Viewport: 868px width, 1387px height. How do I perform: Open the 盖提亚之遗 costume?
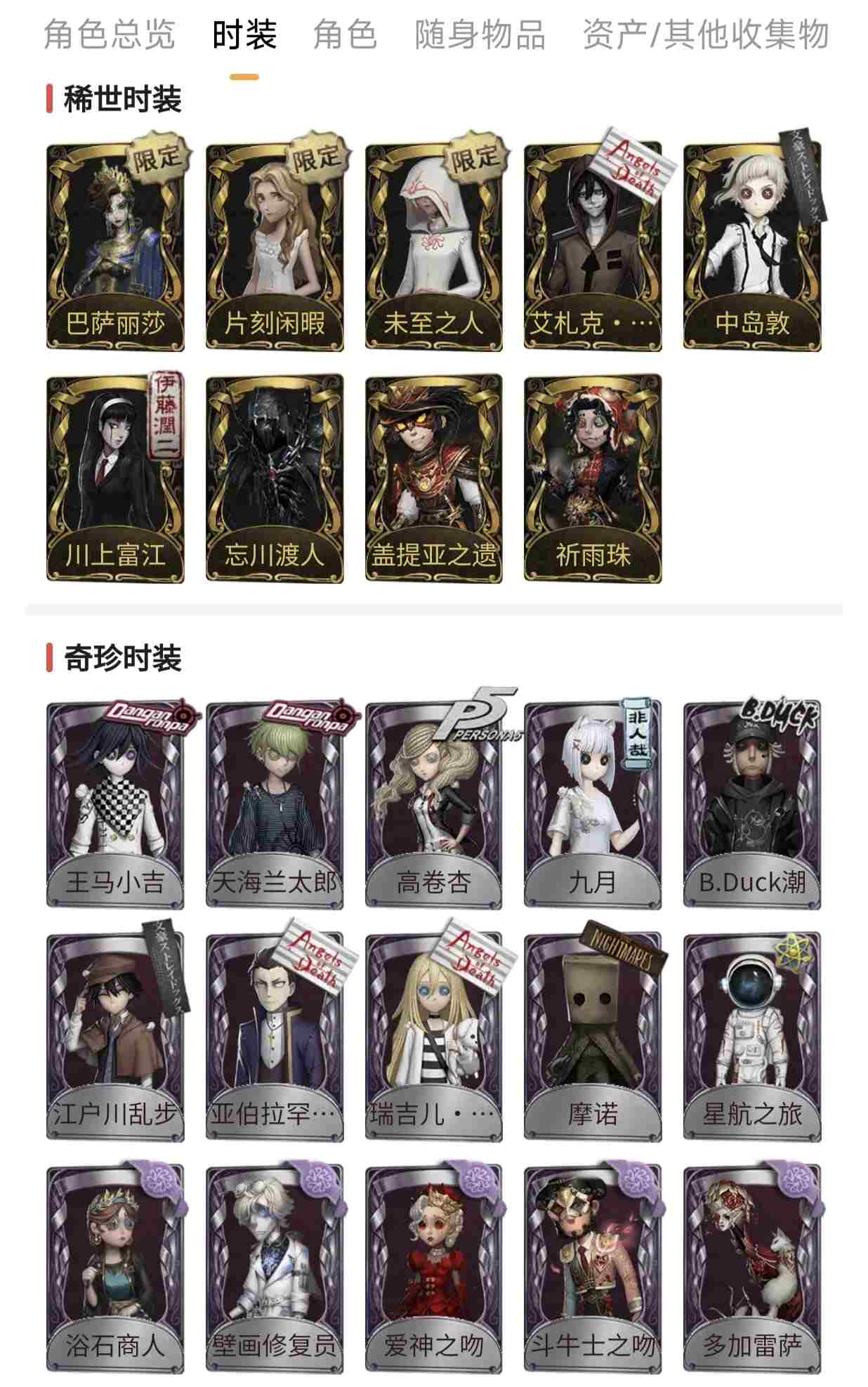[x=433, y=478]
